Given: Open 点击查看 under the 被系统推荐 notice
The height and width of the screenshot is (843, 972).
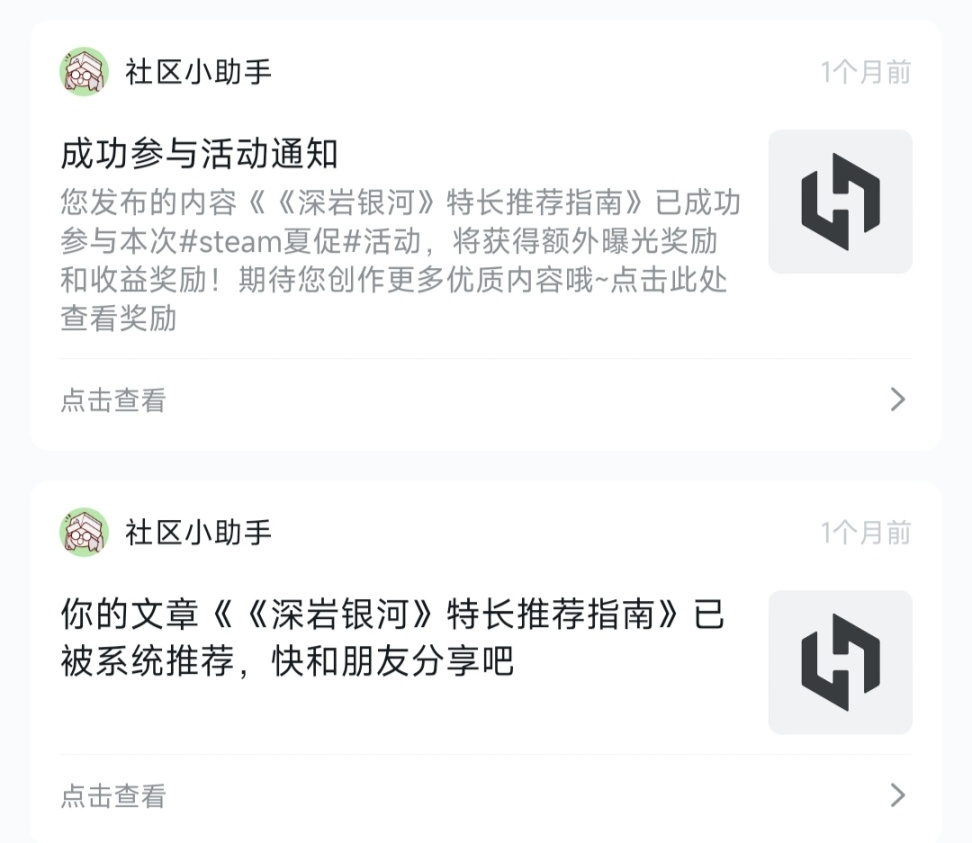Looking at the screenshot, I should pyautogui.click(x=485, y=796).
